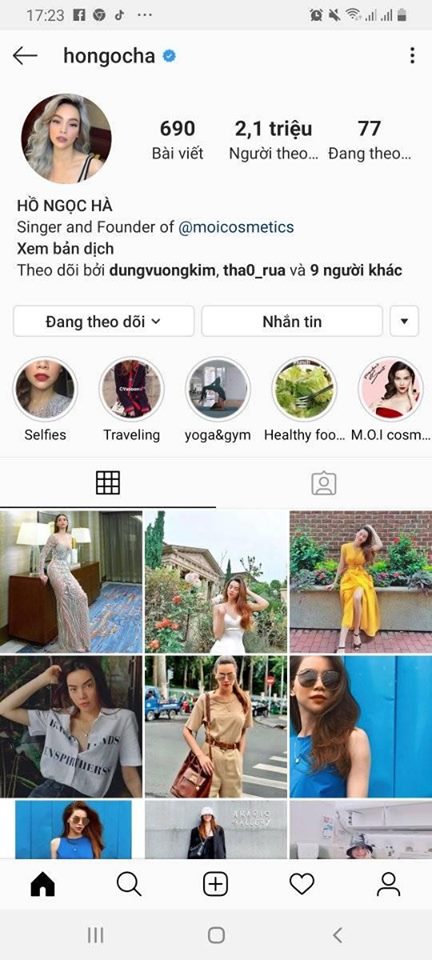The width and height of the screenshot is (432, 960).
Task: Open the activity heart tab
Action: point(302,884)
